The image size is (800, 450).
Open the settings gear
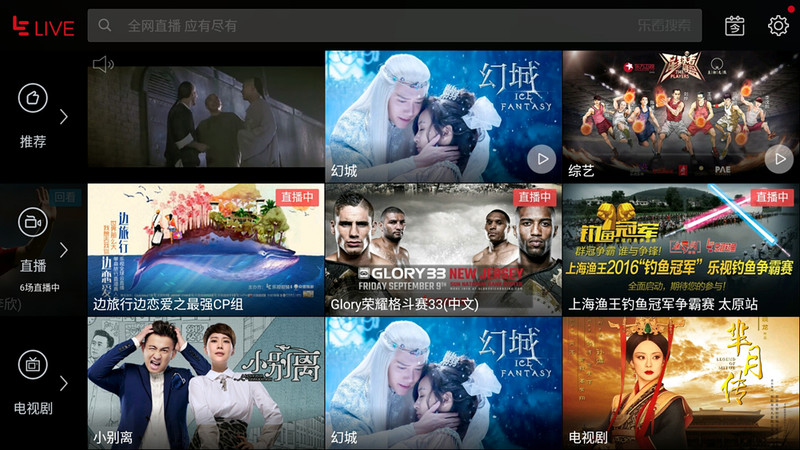(x=778, y=26)
